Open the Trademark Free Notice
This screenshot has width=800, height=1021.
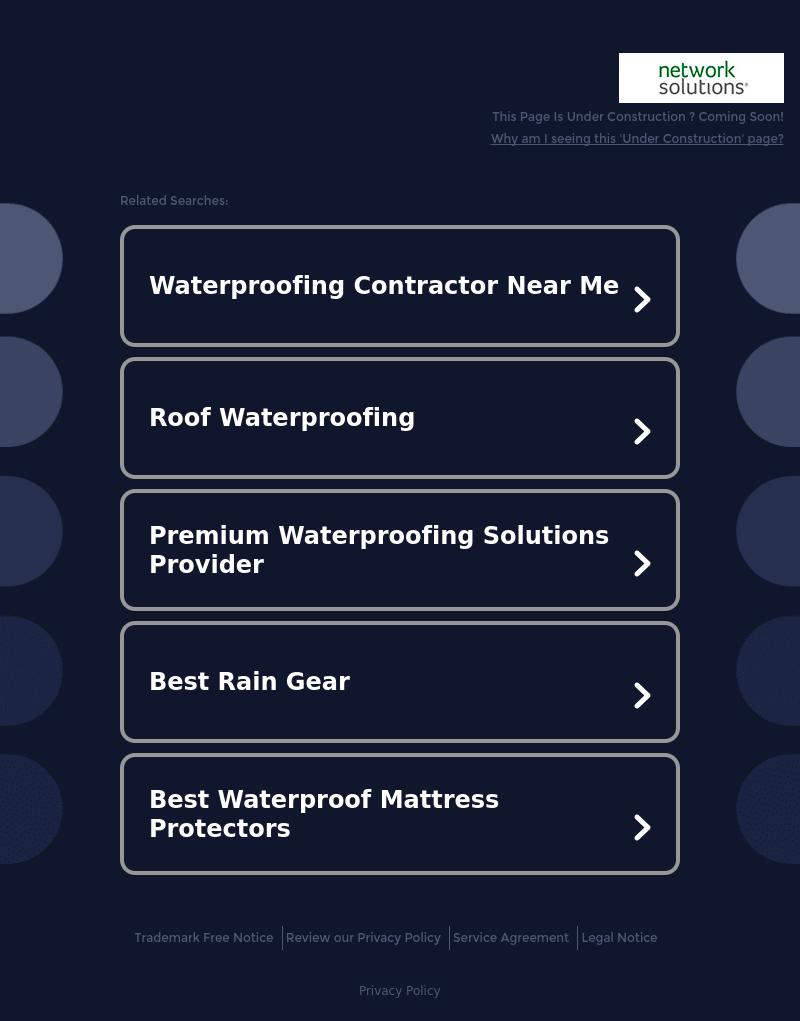coord(204,938)
